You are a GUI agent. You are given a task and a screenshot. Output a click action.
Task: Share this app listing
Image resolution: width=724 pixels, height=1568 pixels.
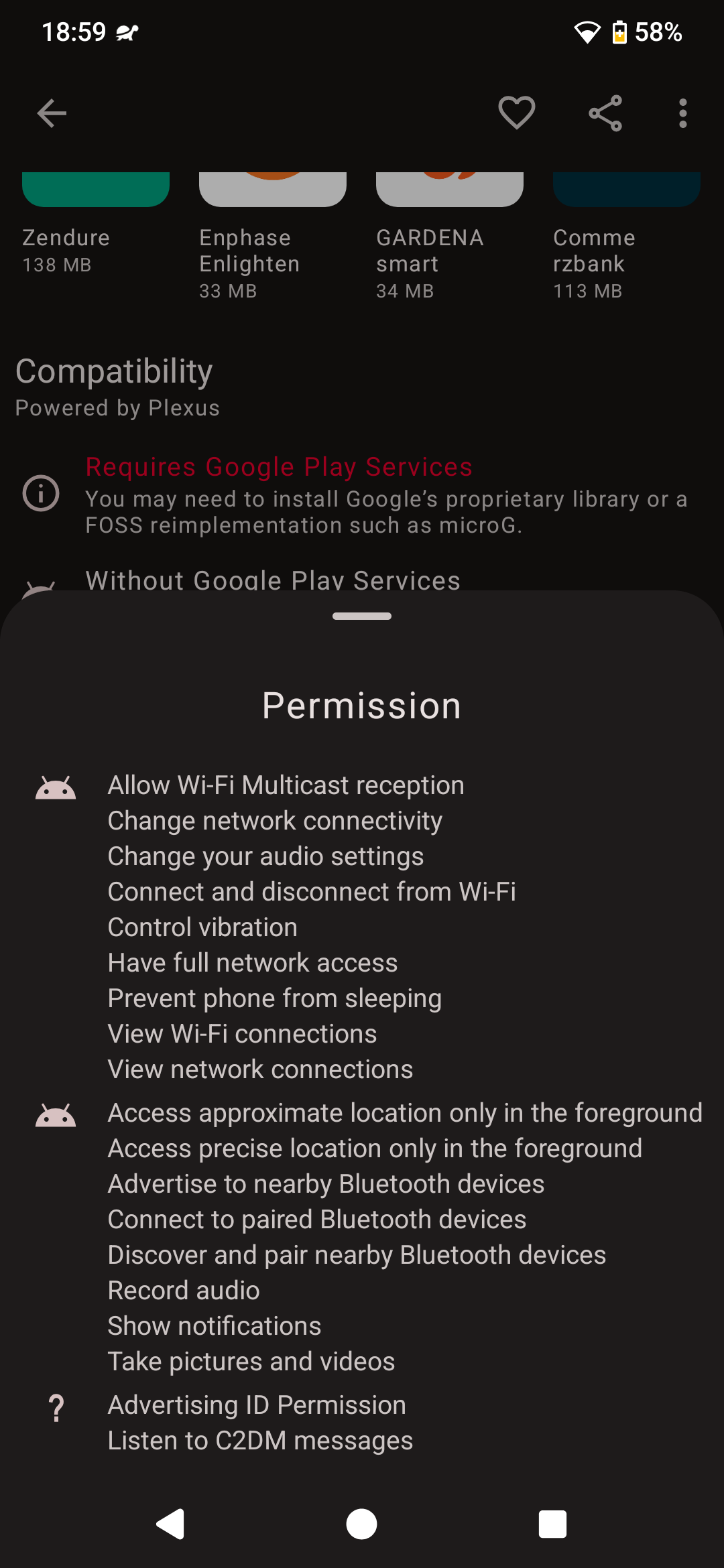(x=605, y=113)
